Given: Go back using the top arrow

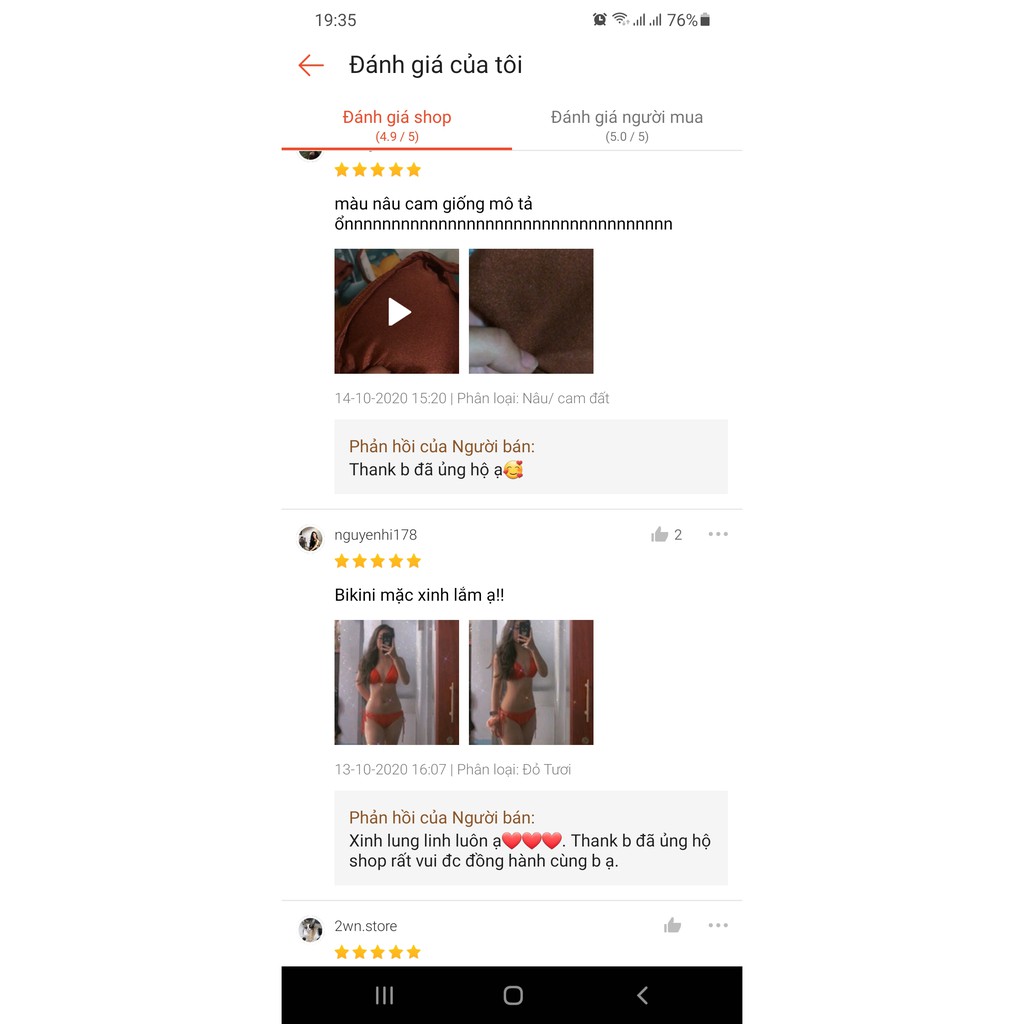Looking at the screenshot, I should click(311, 66).
